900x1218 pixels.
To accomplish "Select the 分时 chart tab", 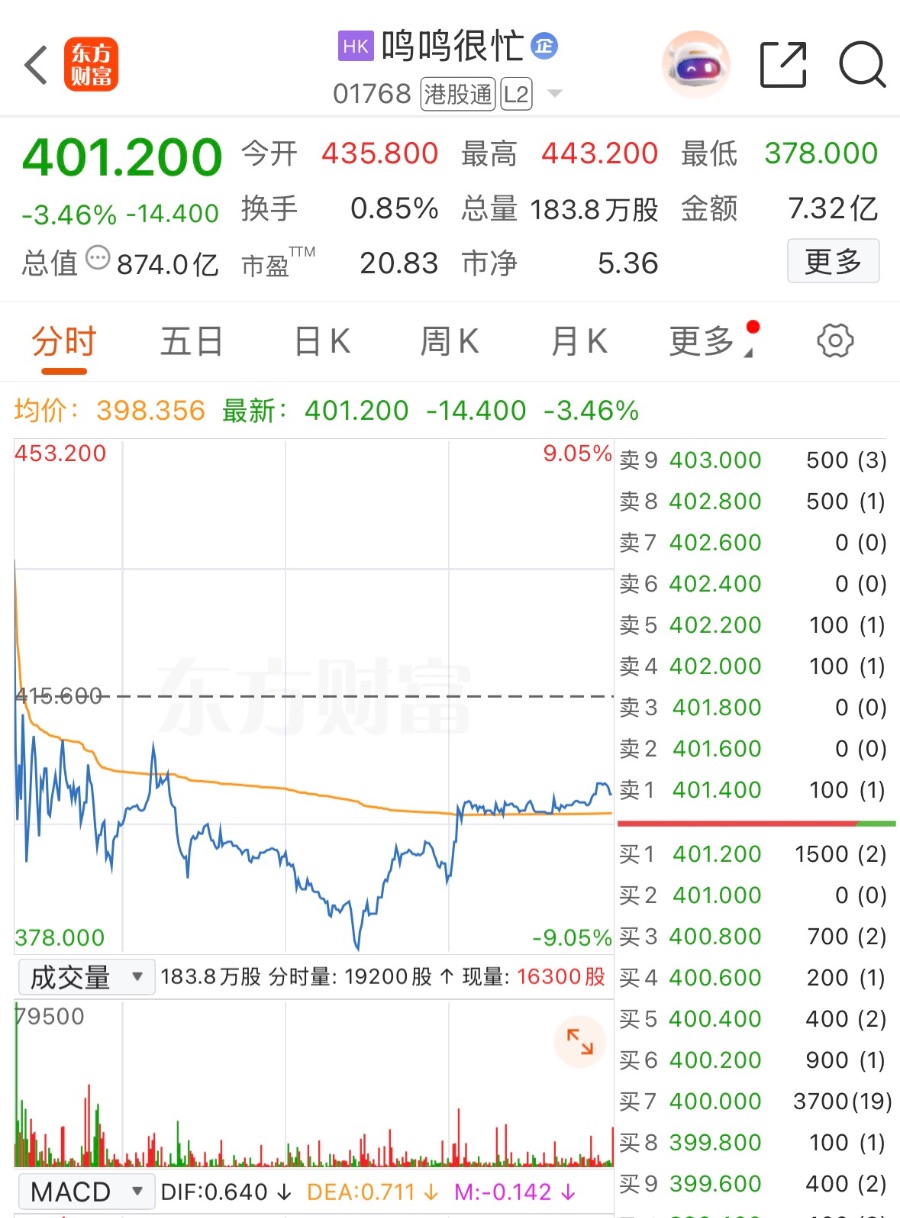I will click(63, 344).
